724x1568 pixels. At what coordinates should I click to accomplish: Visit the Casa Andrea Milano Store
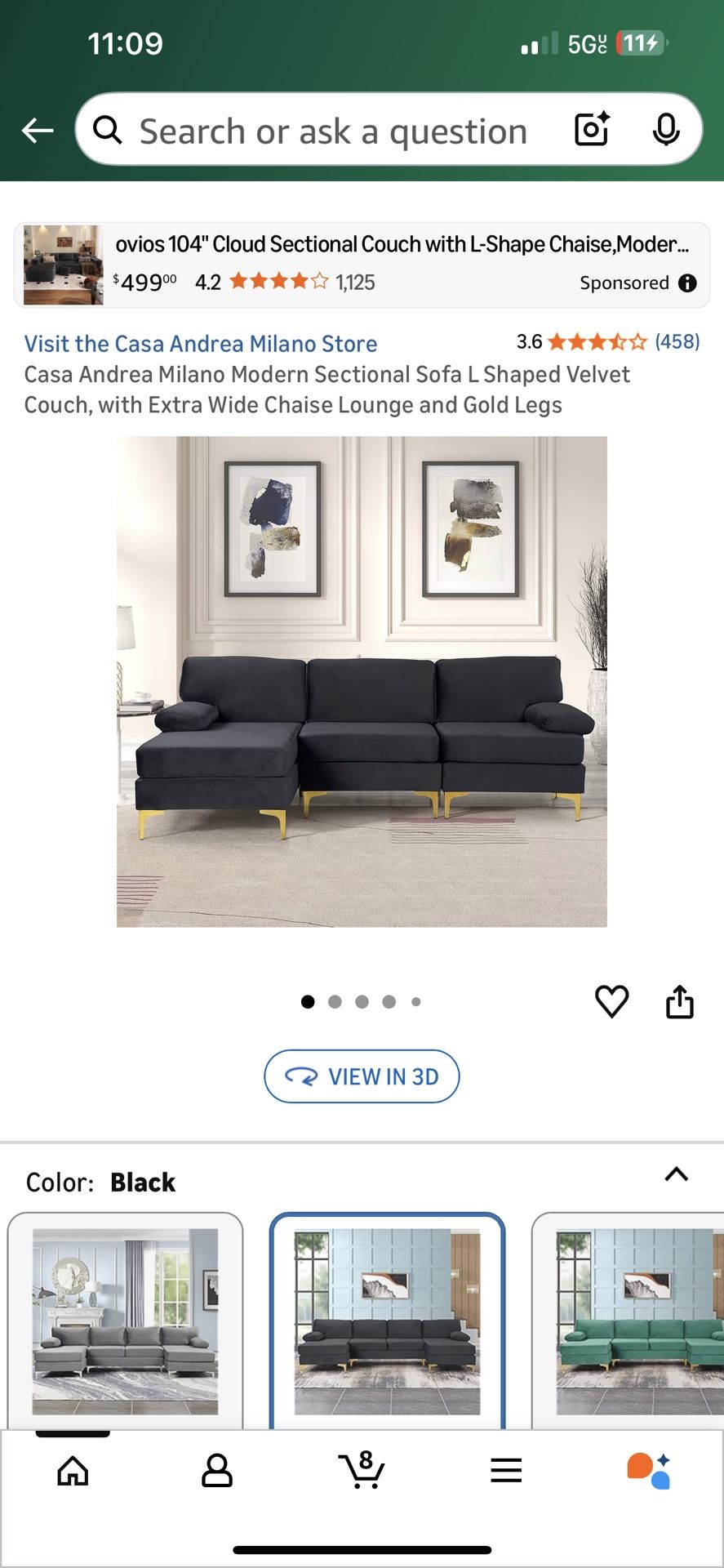pyautogui.click(x=200, y=343)
